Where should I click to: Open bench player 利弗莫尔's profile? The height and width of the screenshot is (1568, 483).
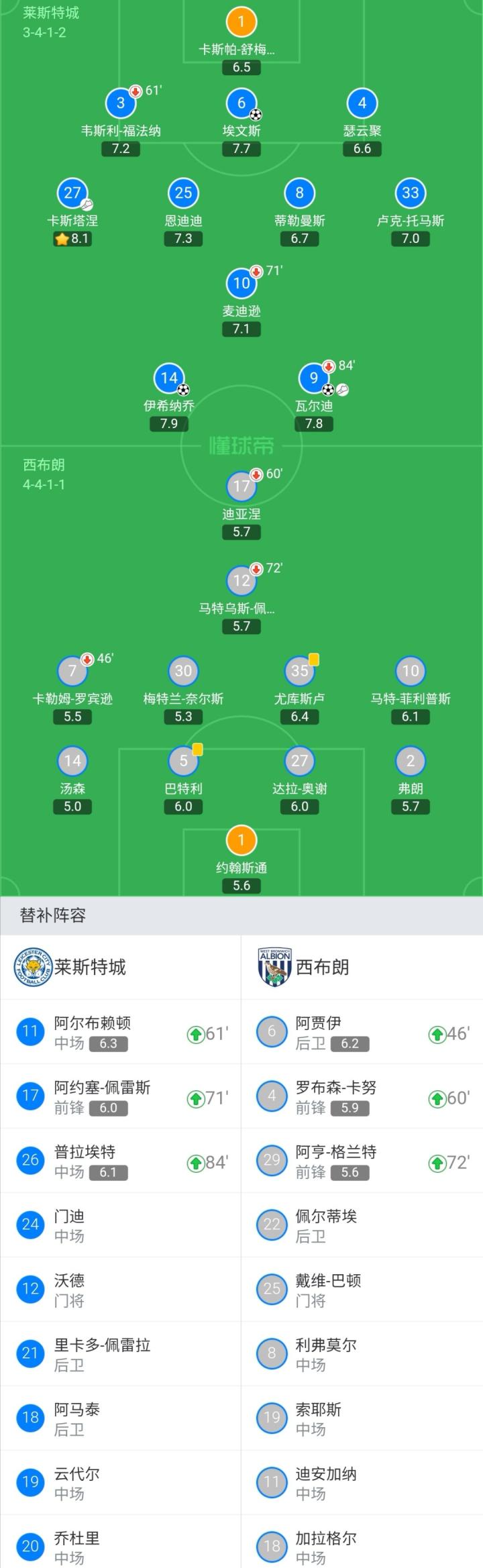pyautogui.click(x=362, y=1354)
